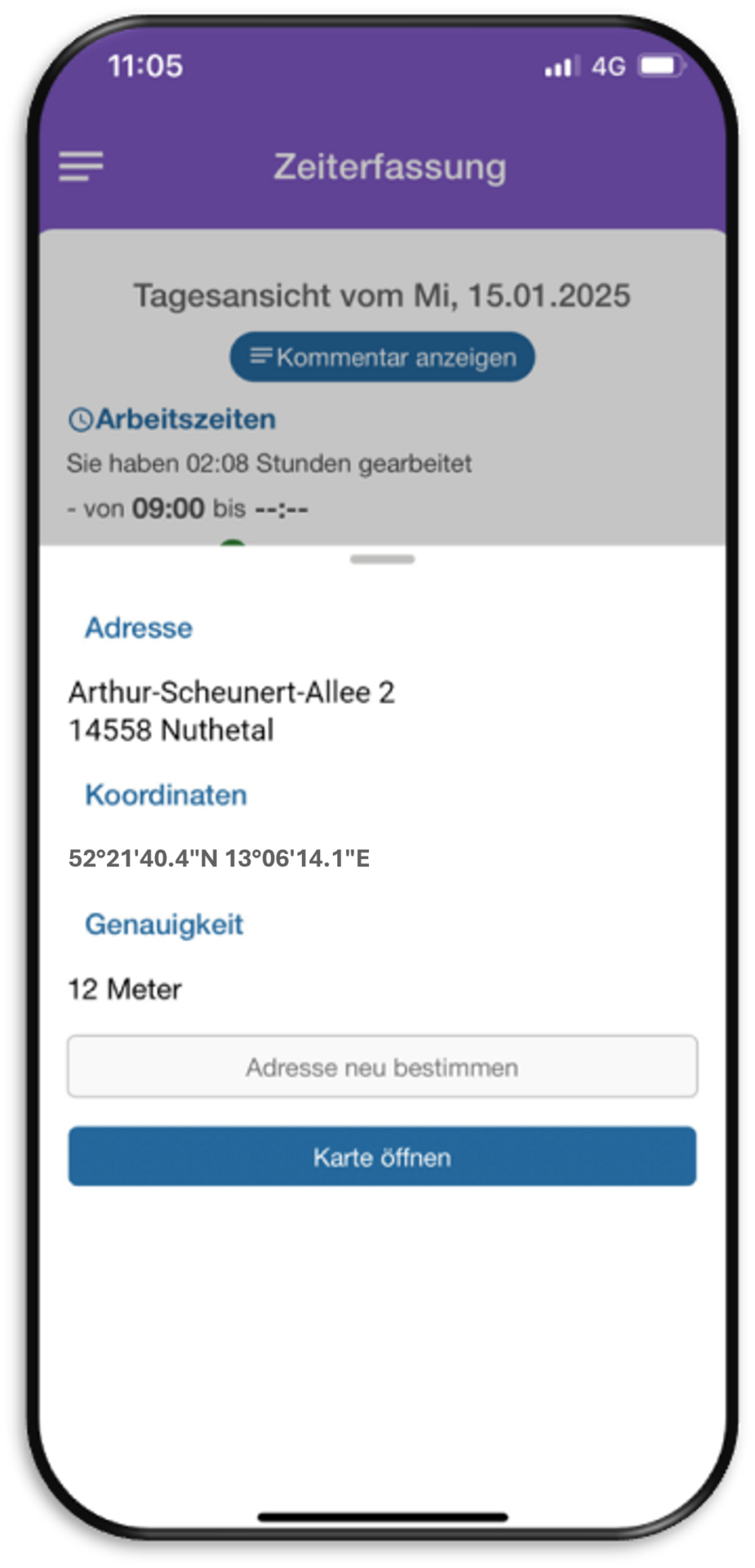Tap the green status dot under the work times
This screenshot has width=755, height=1568.
231,541
